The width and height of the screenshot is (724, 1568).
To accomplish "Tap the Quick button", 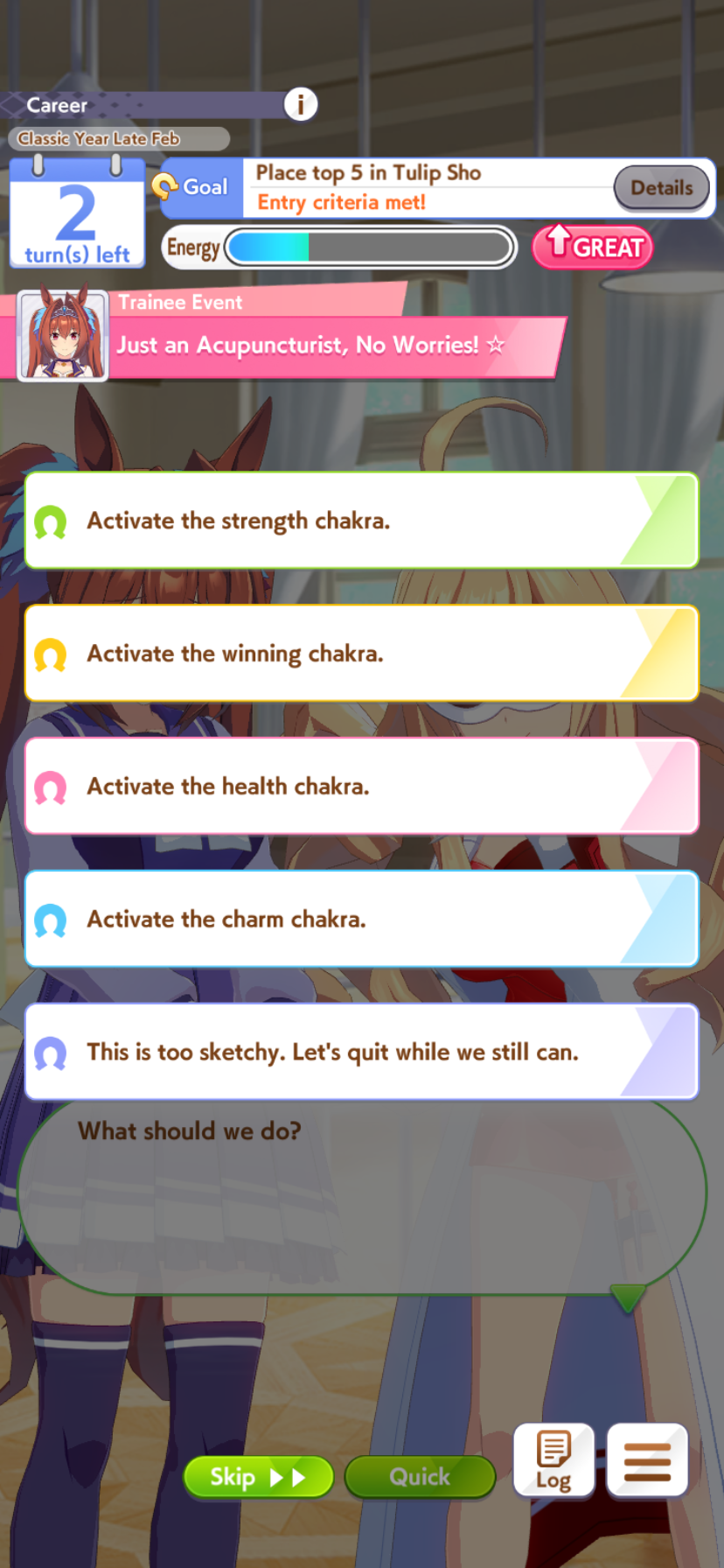I will click(x=420, y=1478).
